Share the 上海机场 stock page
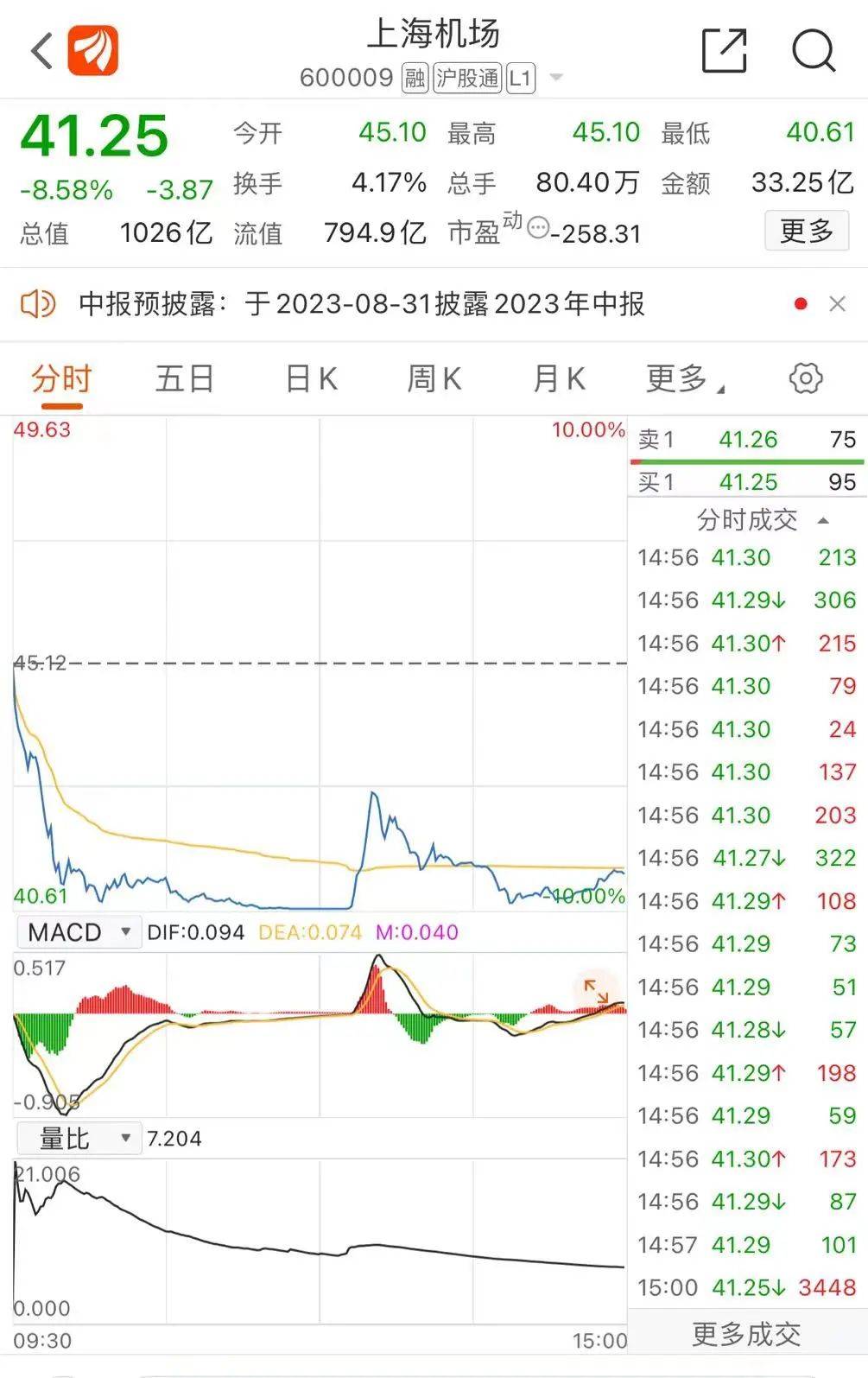The image size is (868, 1378). (724, 51)
